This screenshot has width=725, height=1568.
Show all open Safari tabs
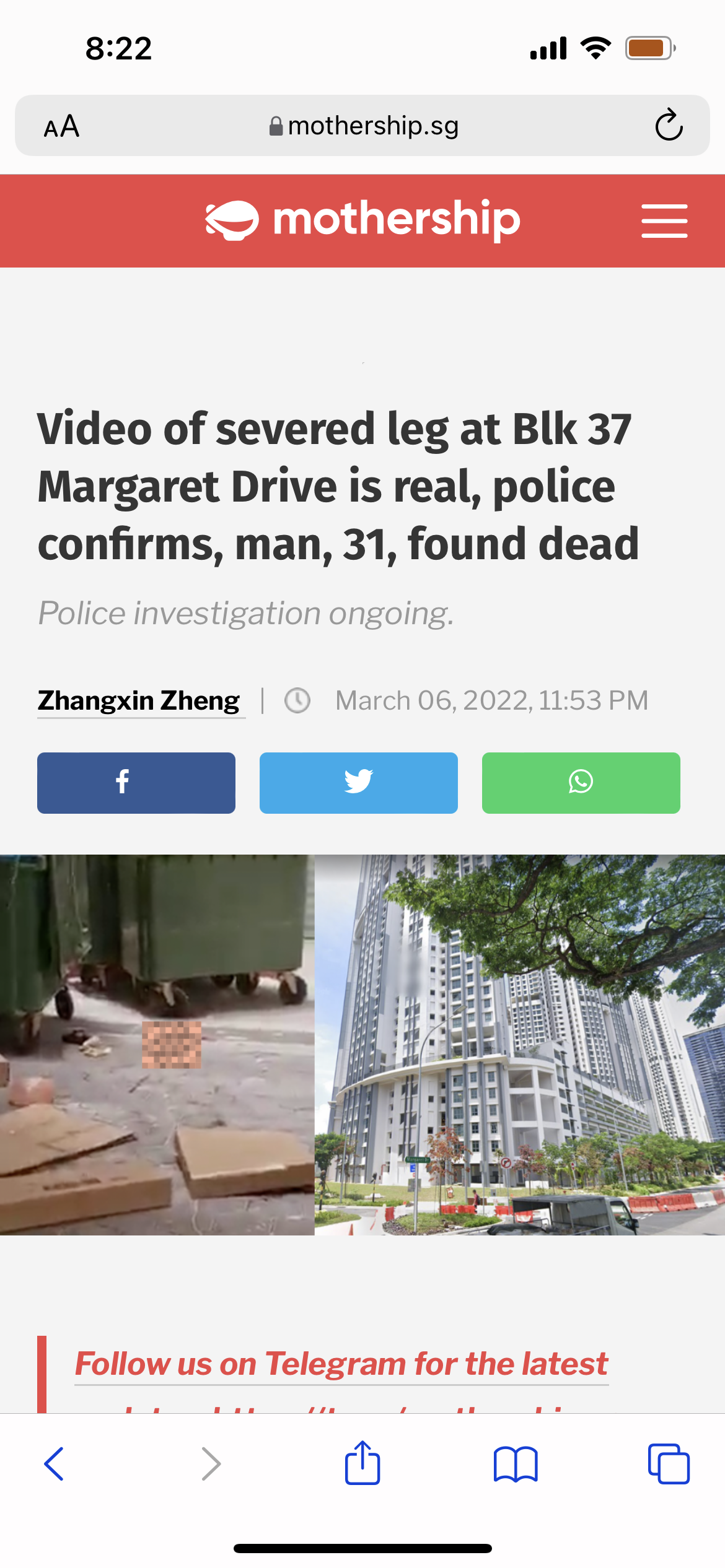click(668, 1464)
